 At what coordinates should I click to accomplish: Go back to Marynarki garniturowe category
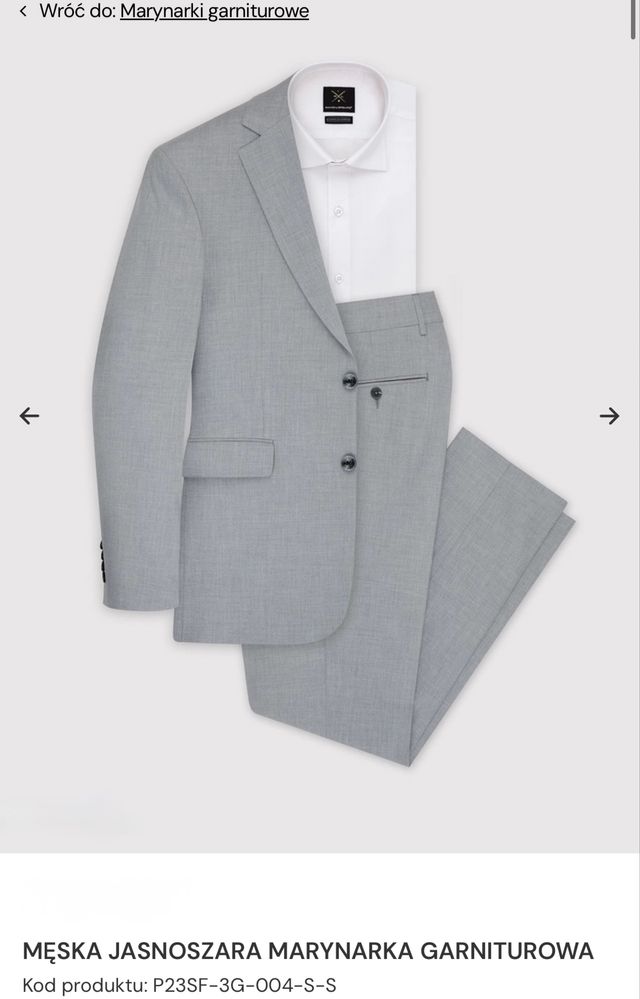(214, 12)
